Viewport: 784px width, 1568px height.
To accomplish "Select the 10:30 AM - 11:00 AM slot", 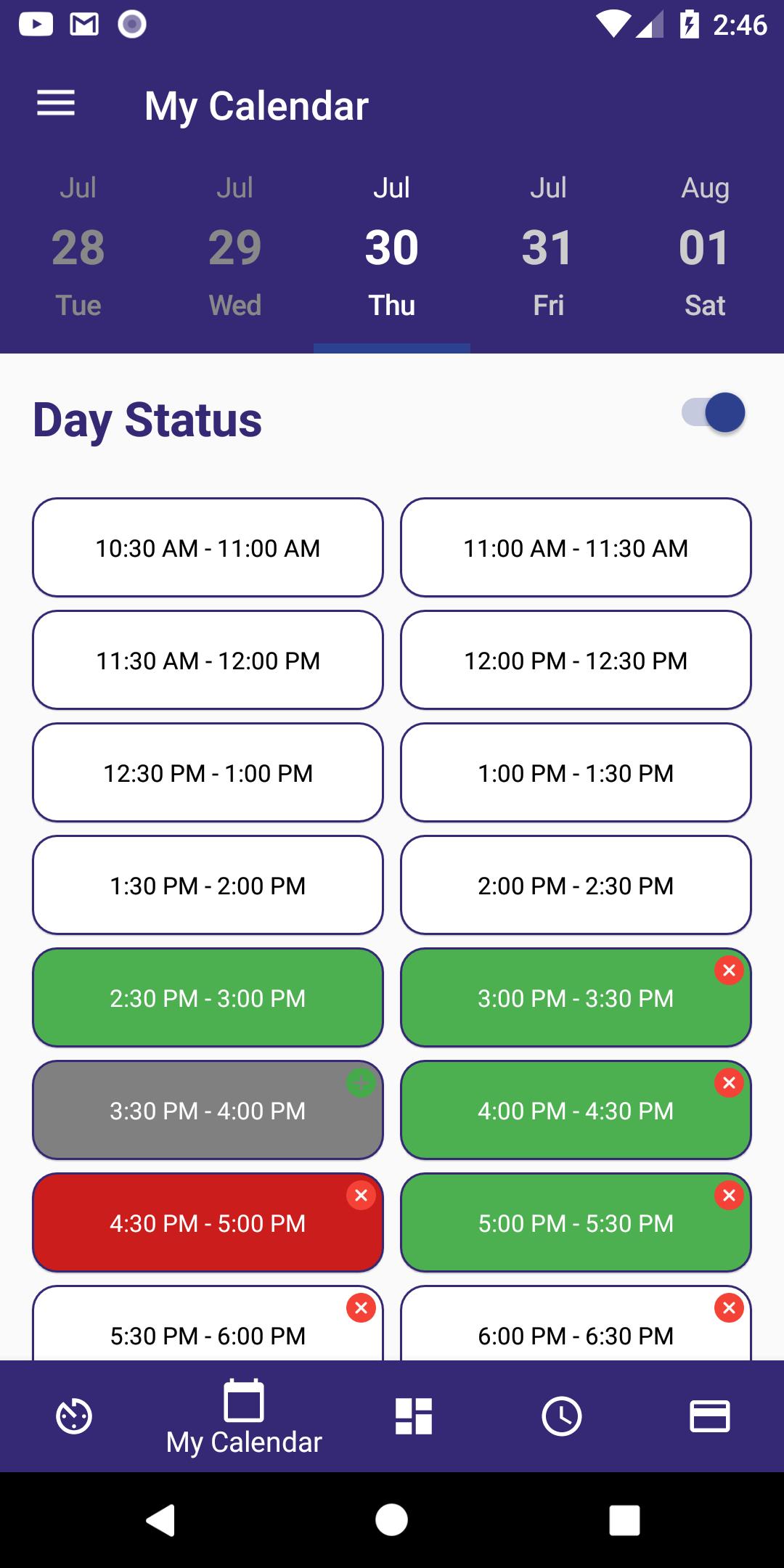I will click(208, 547).
